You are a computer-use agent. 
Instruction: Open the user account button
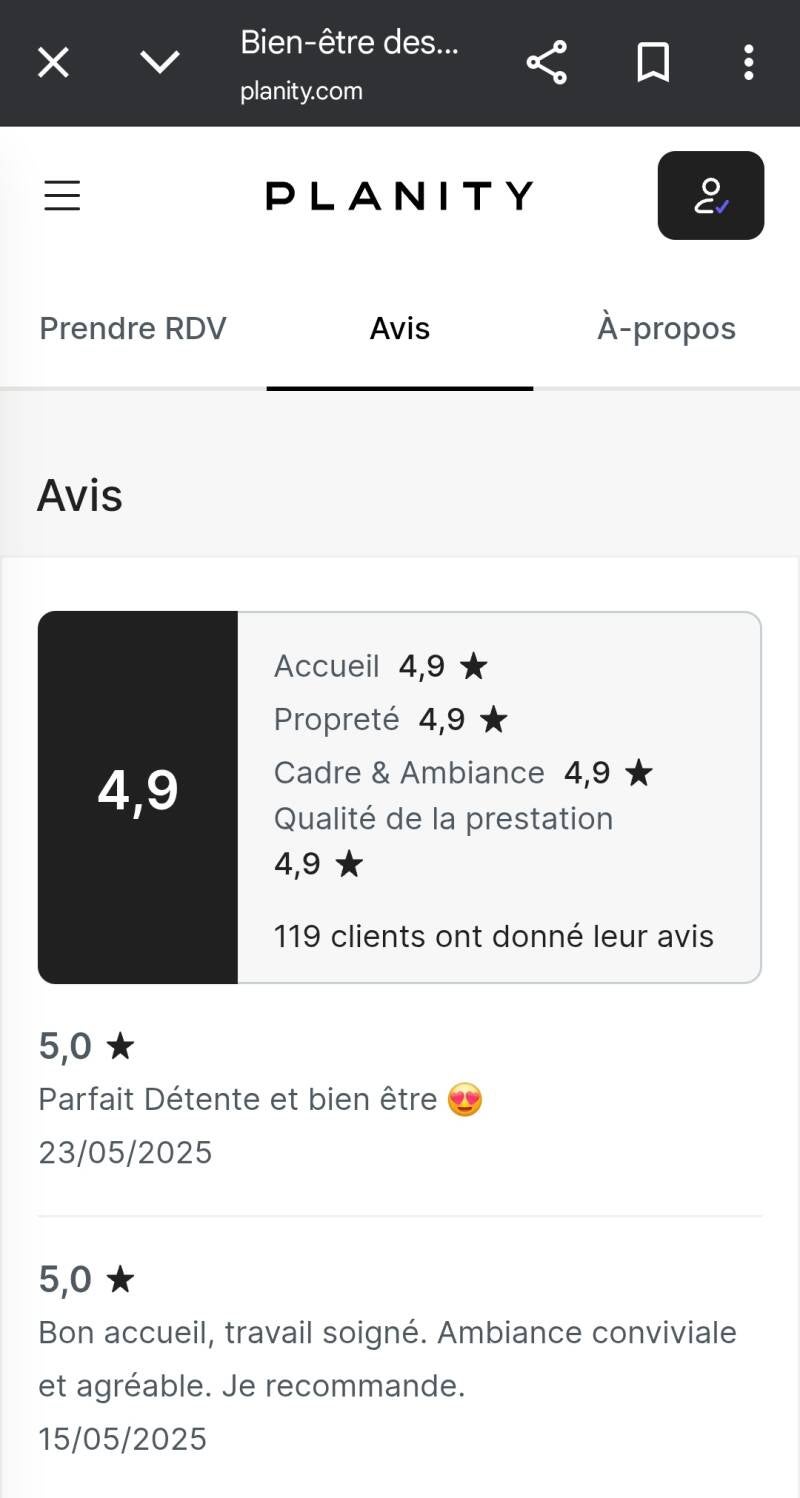[x=710, y=196]
